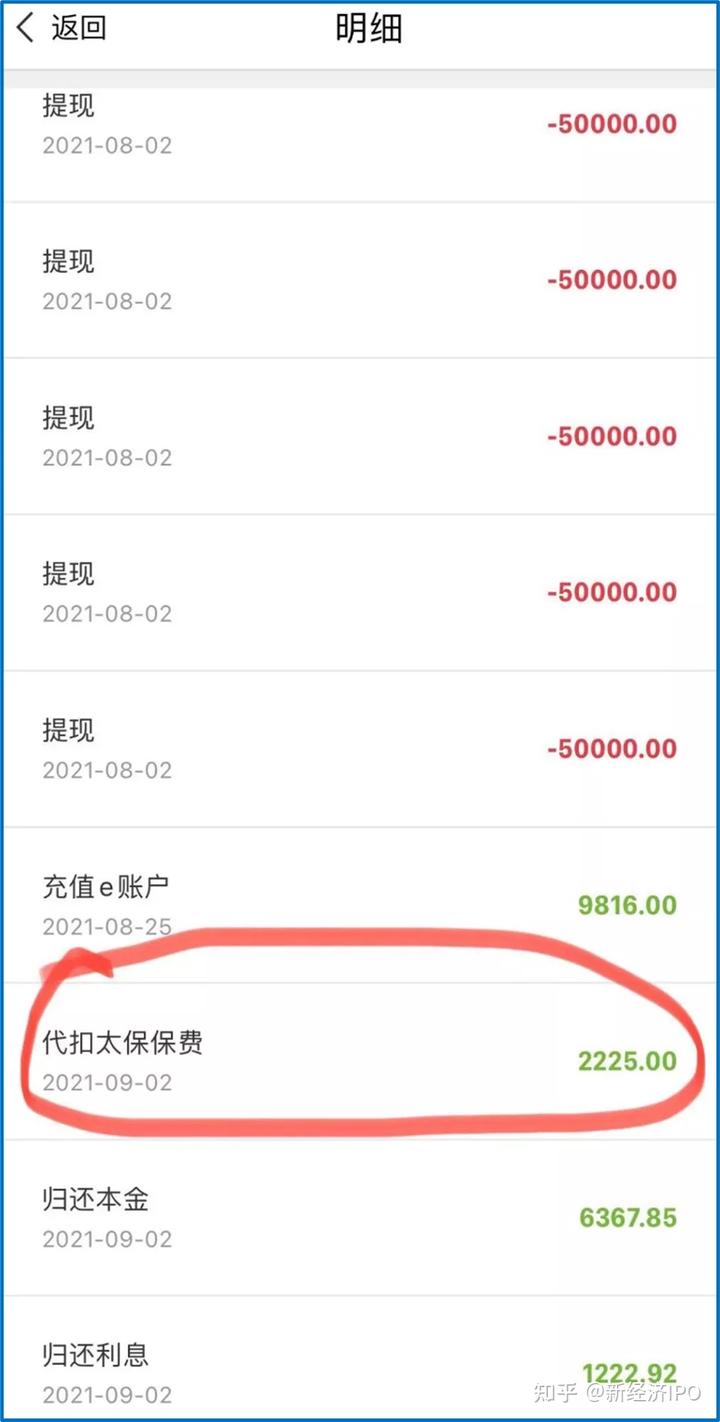Select the second 提现 transaction row
This screenshot has height=1422, width=720.
68,263
